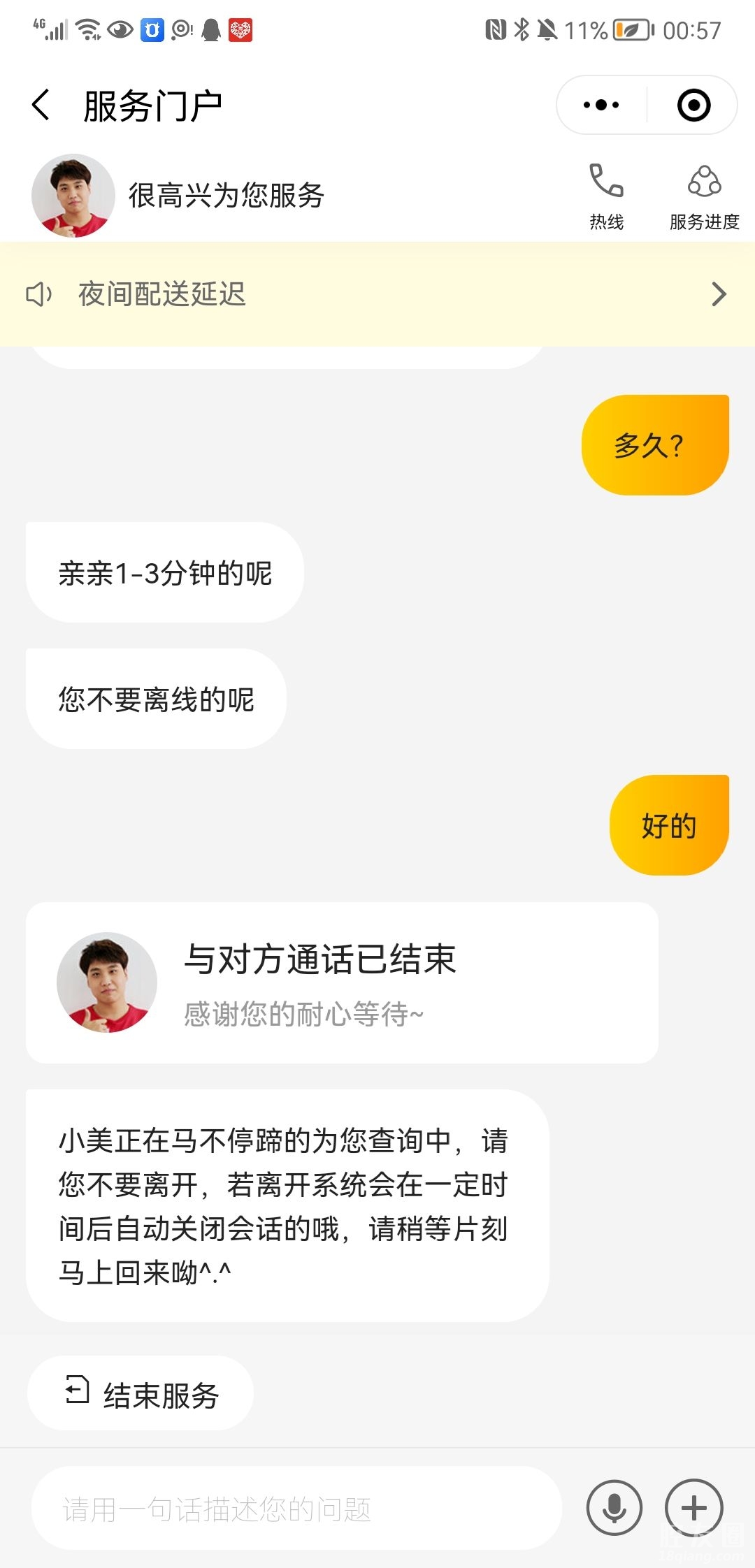The height and width of the screenshot is (1568, 755).
Task: Tap 结束服务 to end the session
Action: (141, 1395)
